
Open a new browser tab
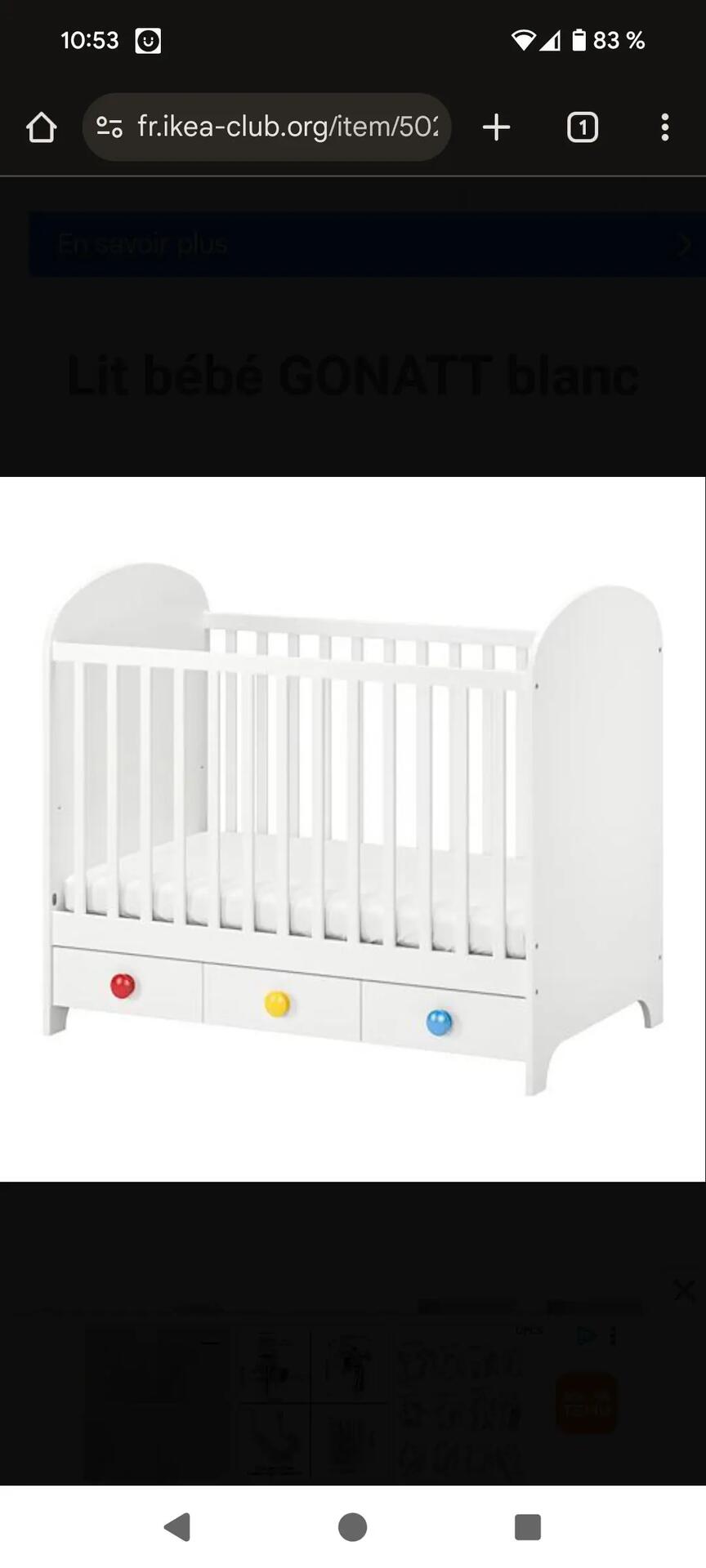pyautogui.click(x=496, y=127)
